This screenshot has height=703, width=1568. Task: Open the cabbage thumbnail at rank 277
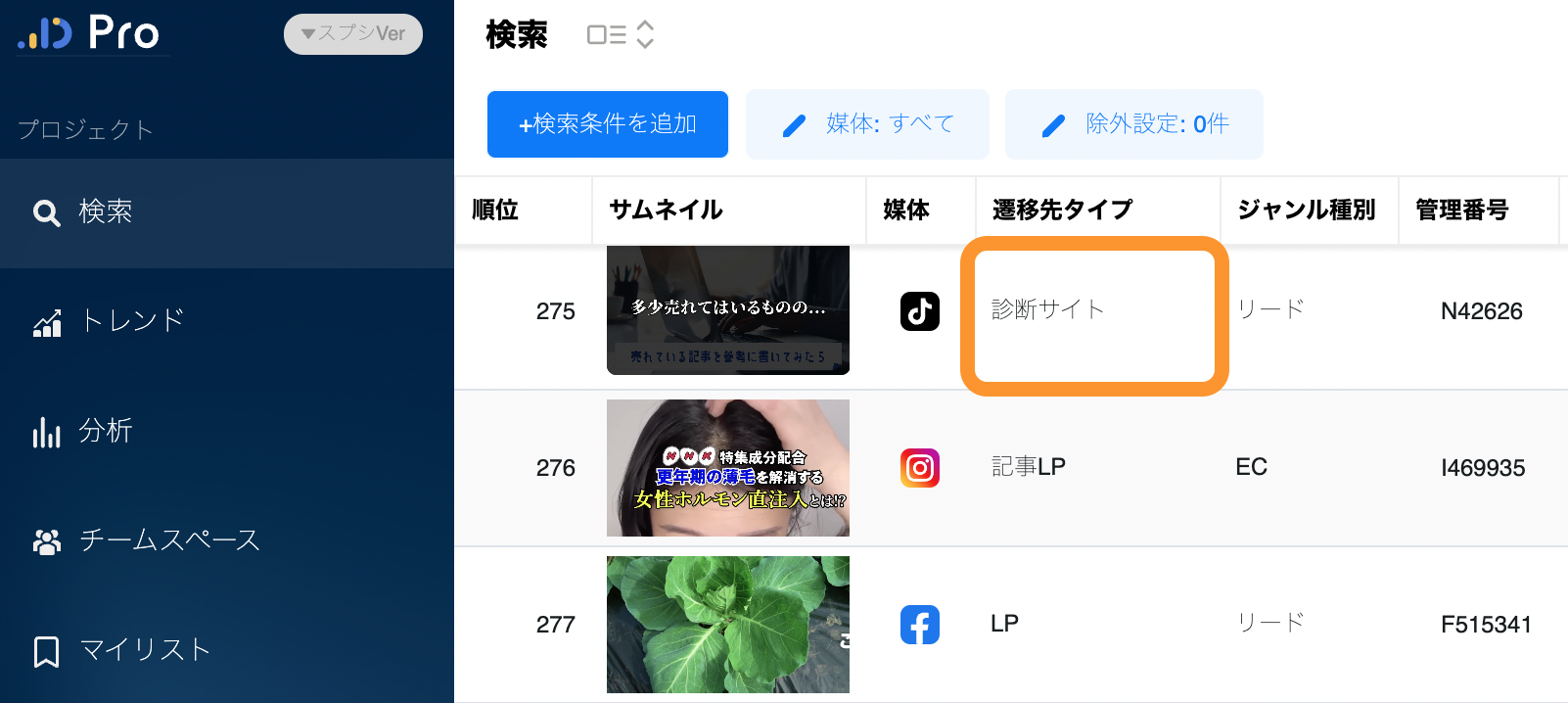[x=727, y=625]
